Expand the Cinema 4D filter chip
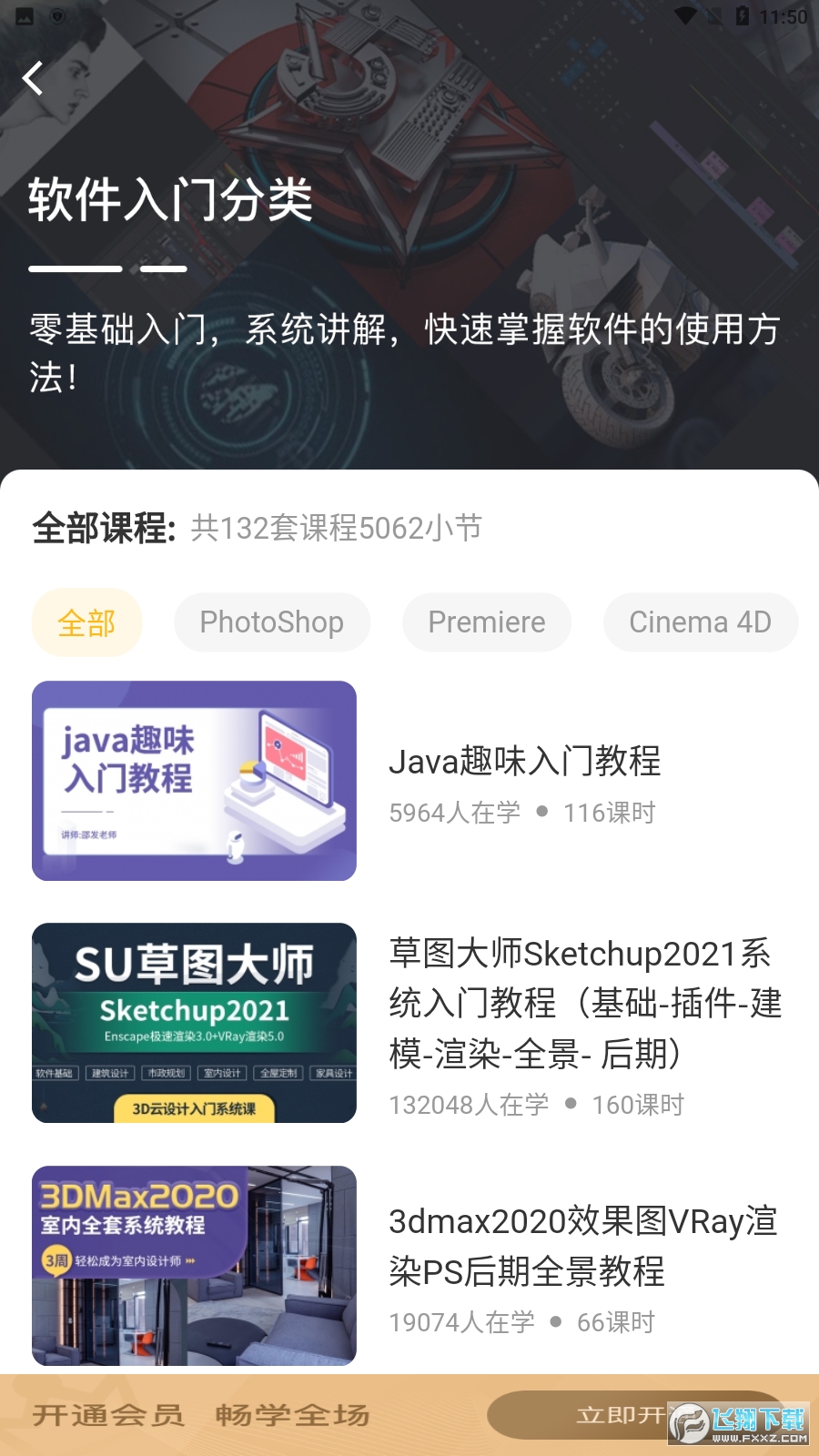Image resolution: width=819 pixels, height=1456 pixels. coord(701,622)
